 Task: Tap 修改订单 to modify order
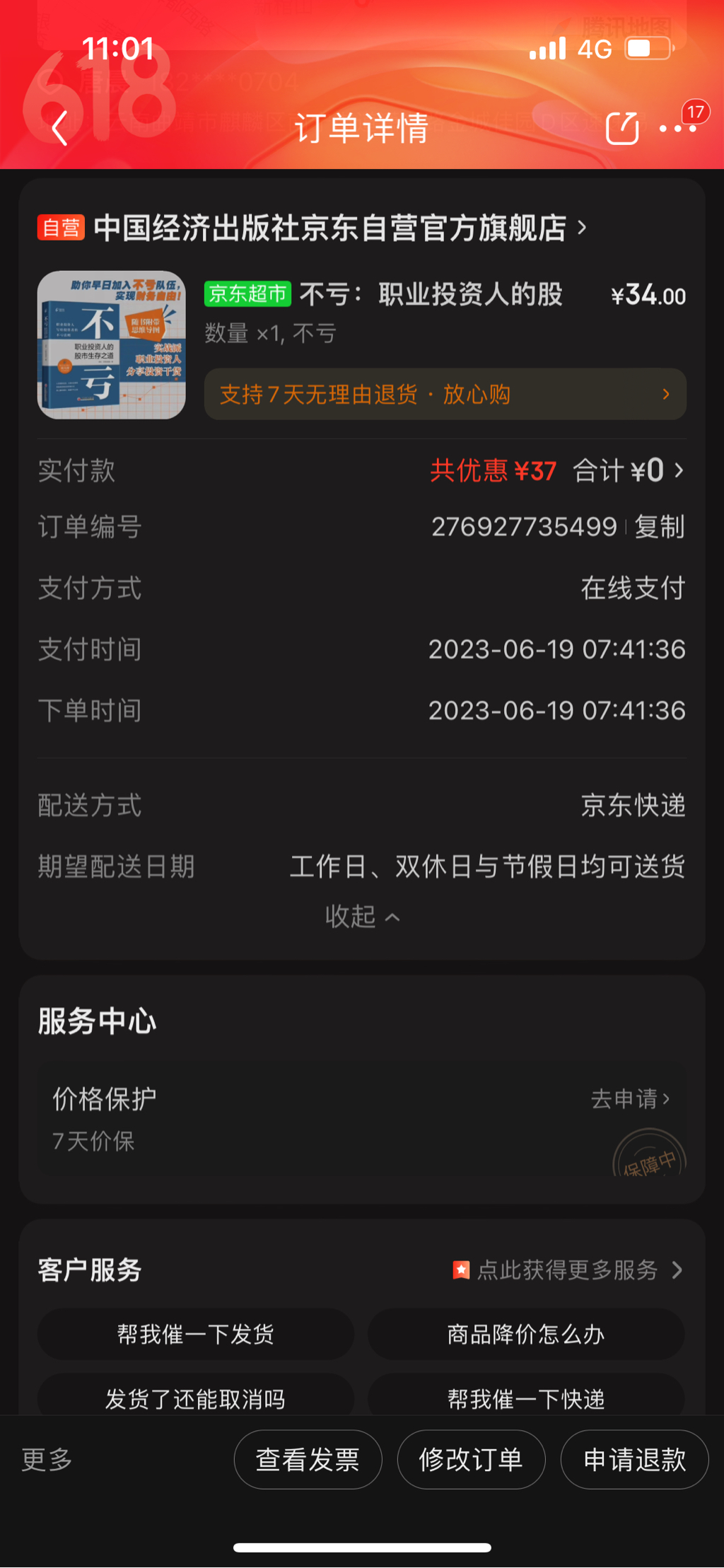click(x=471, y=1460)
